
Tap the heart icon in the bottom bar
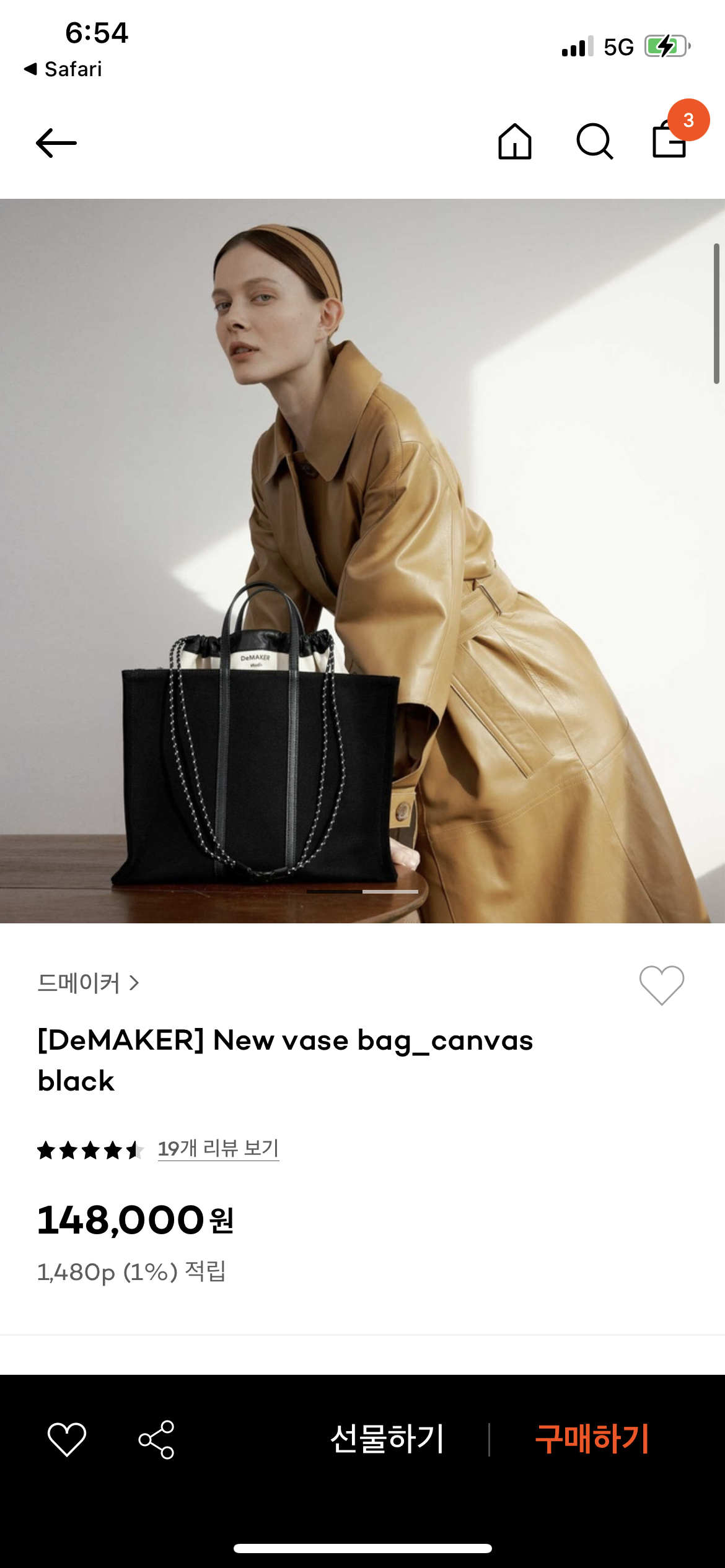[67, 1439]
